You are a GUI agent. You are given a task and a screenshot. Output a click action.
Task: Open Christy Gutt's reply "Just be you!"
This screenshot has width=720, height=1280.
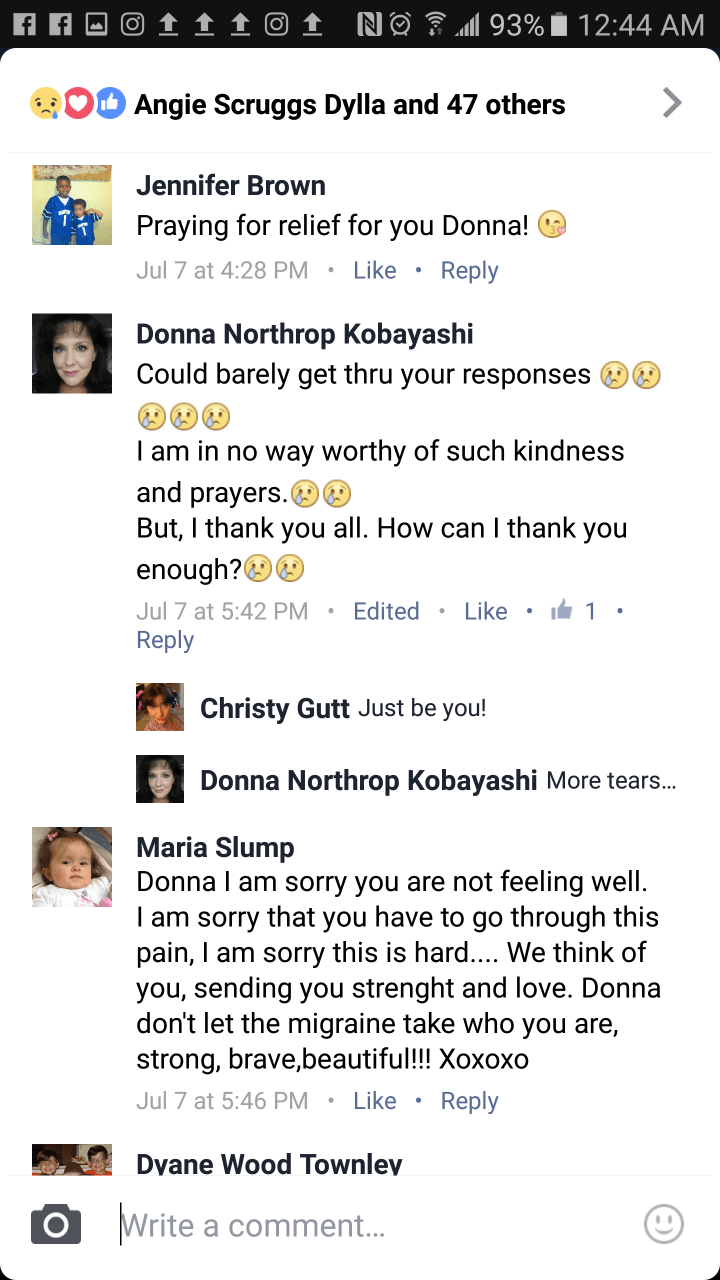(421, 708)
